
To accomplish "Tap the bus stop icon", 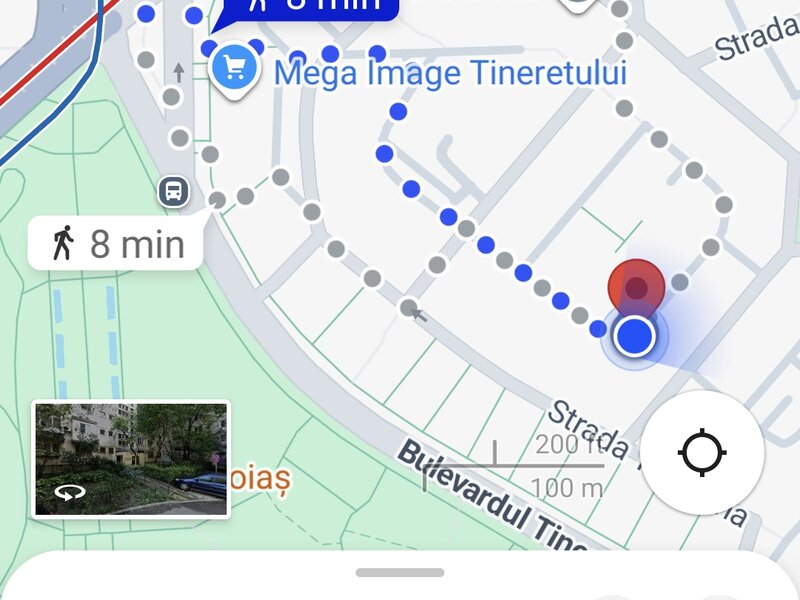I will [x=173, y=190].
